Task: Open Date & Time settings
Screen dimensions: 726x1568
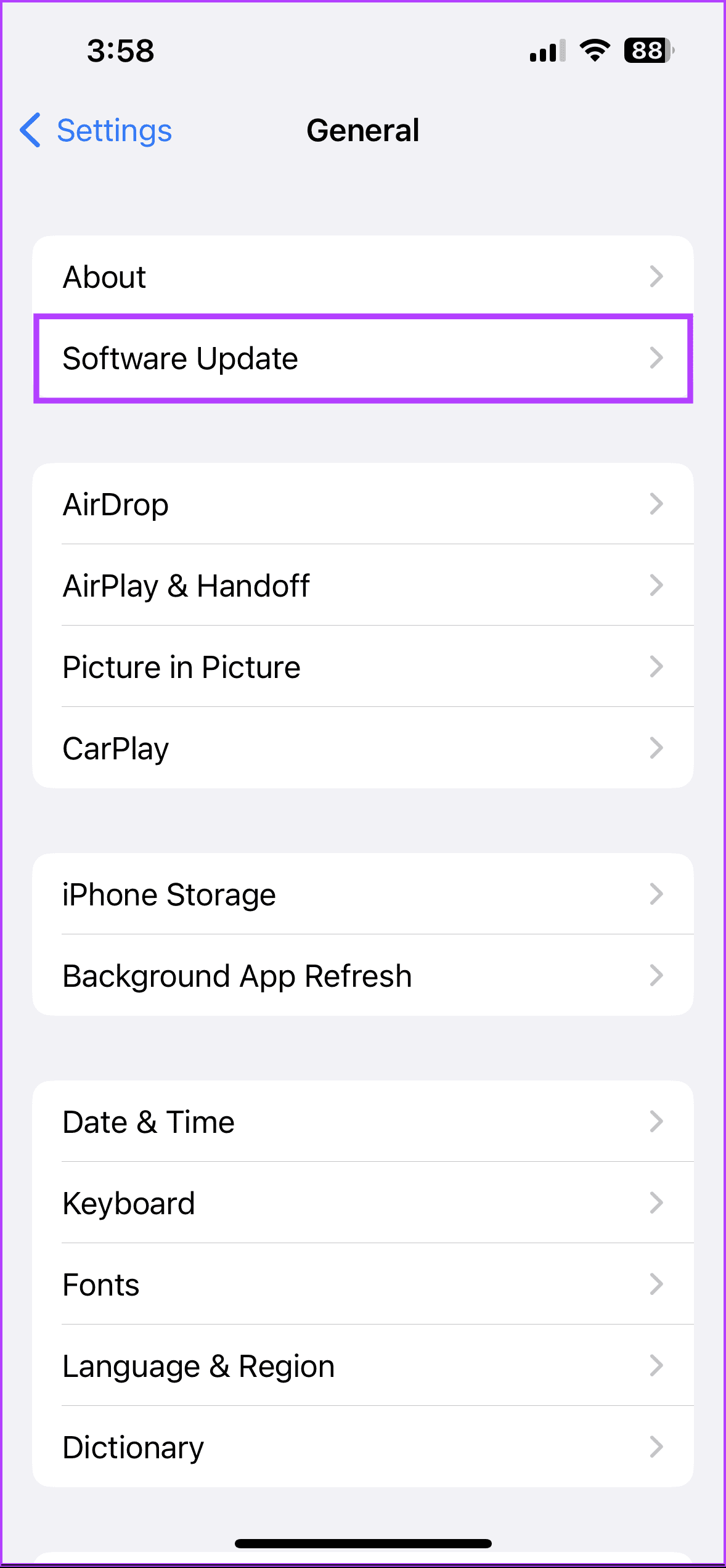Action: (x=363, y=1122)
